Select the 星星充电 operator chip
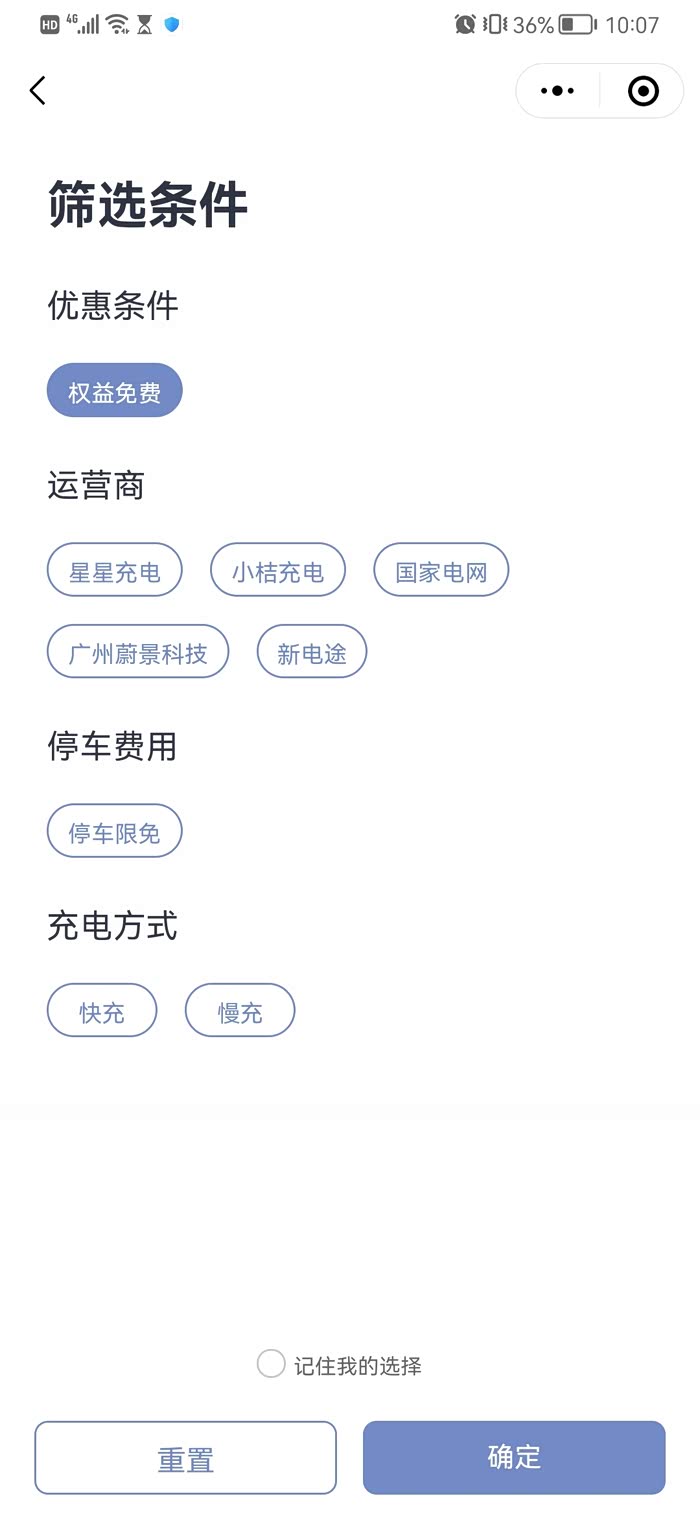Screen dimensions: 700x1516 coord(115,571)
